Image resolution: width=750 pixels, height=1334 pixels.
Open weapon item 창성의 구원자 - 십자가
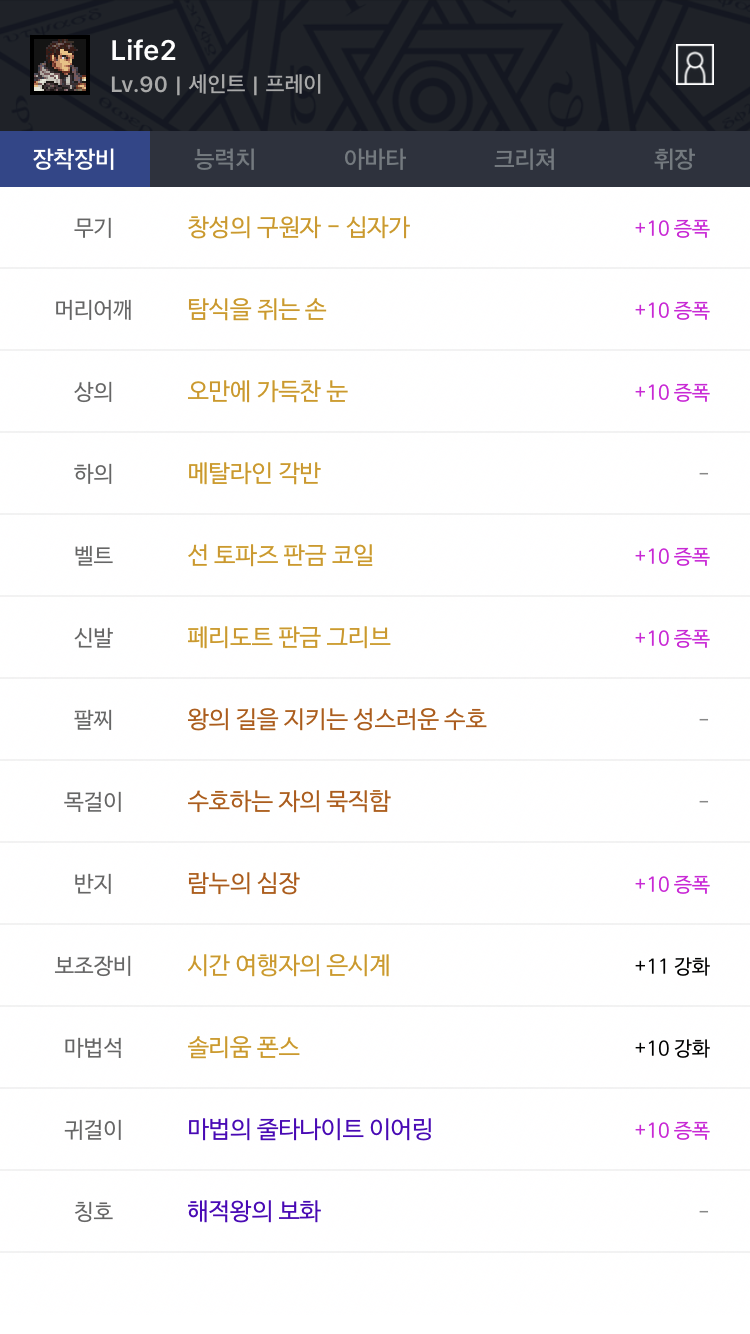click(298, 227)
